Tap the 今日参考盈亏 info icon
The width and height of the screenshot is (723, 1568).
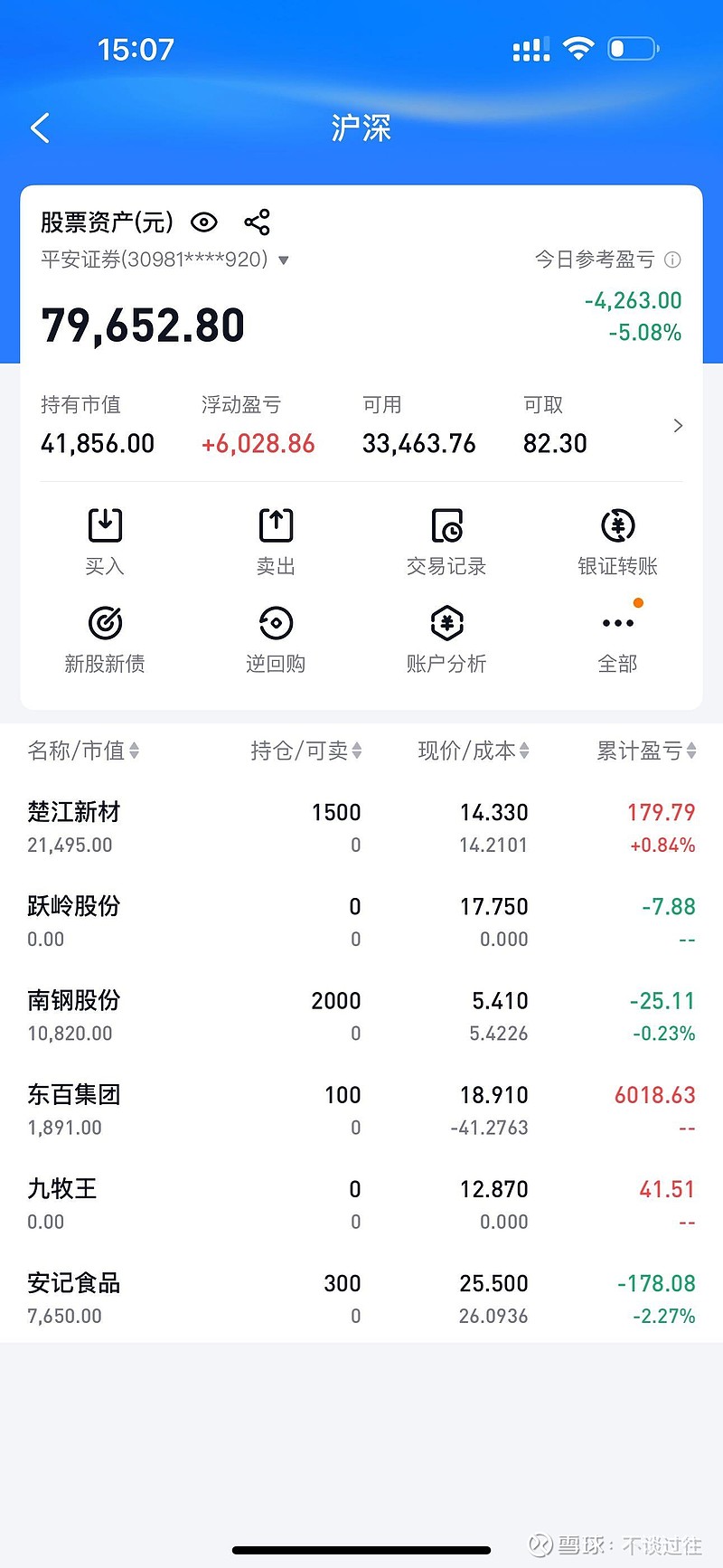point(672,260)
